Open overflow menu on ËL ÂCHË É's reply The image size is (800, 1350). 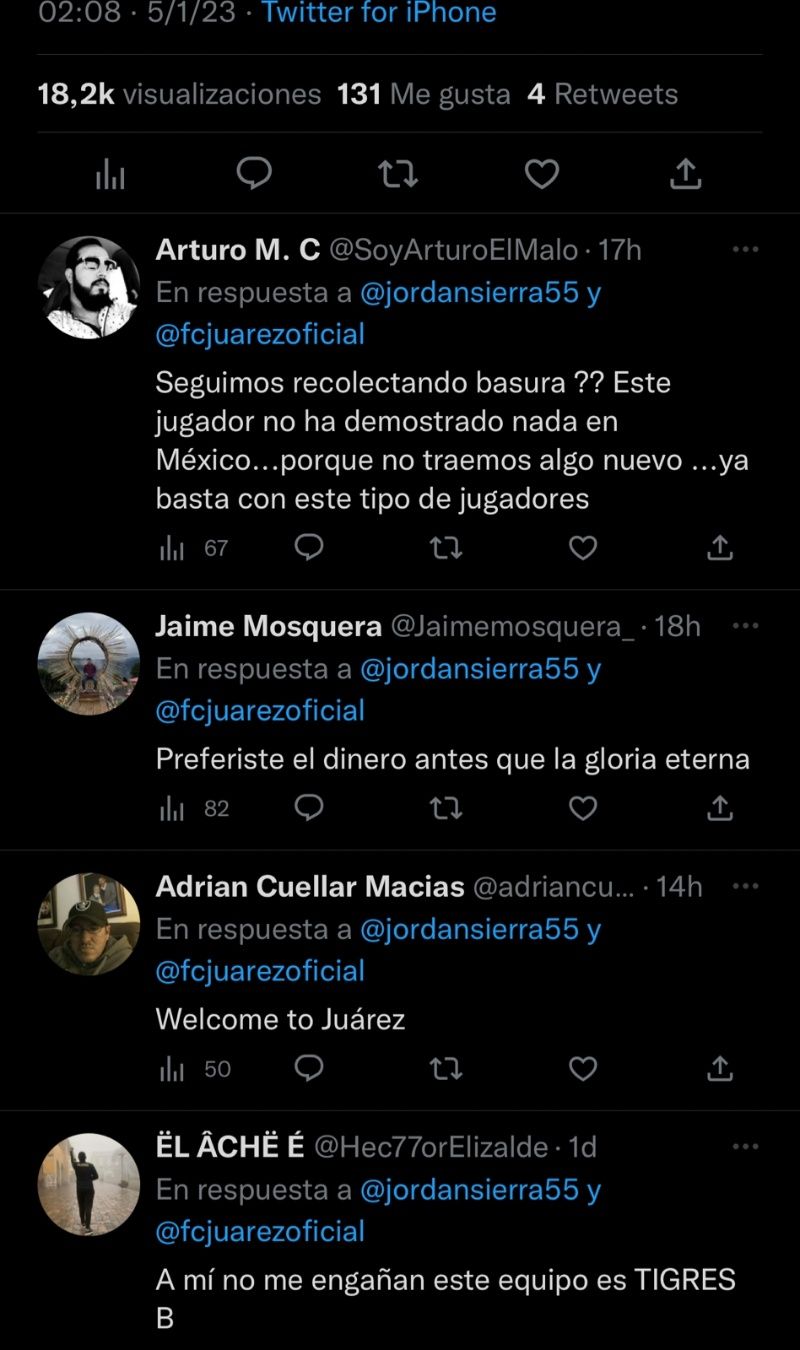click(x=745, y=1146)
